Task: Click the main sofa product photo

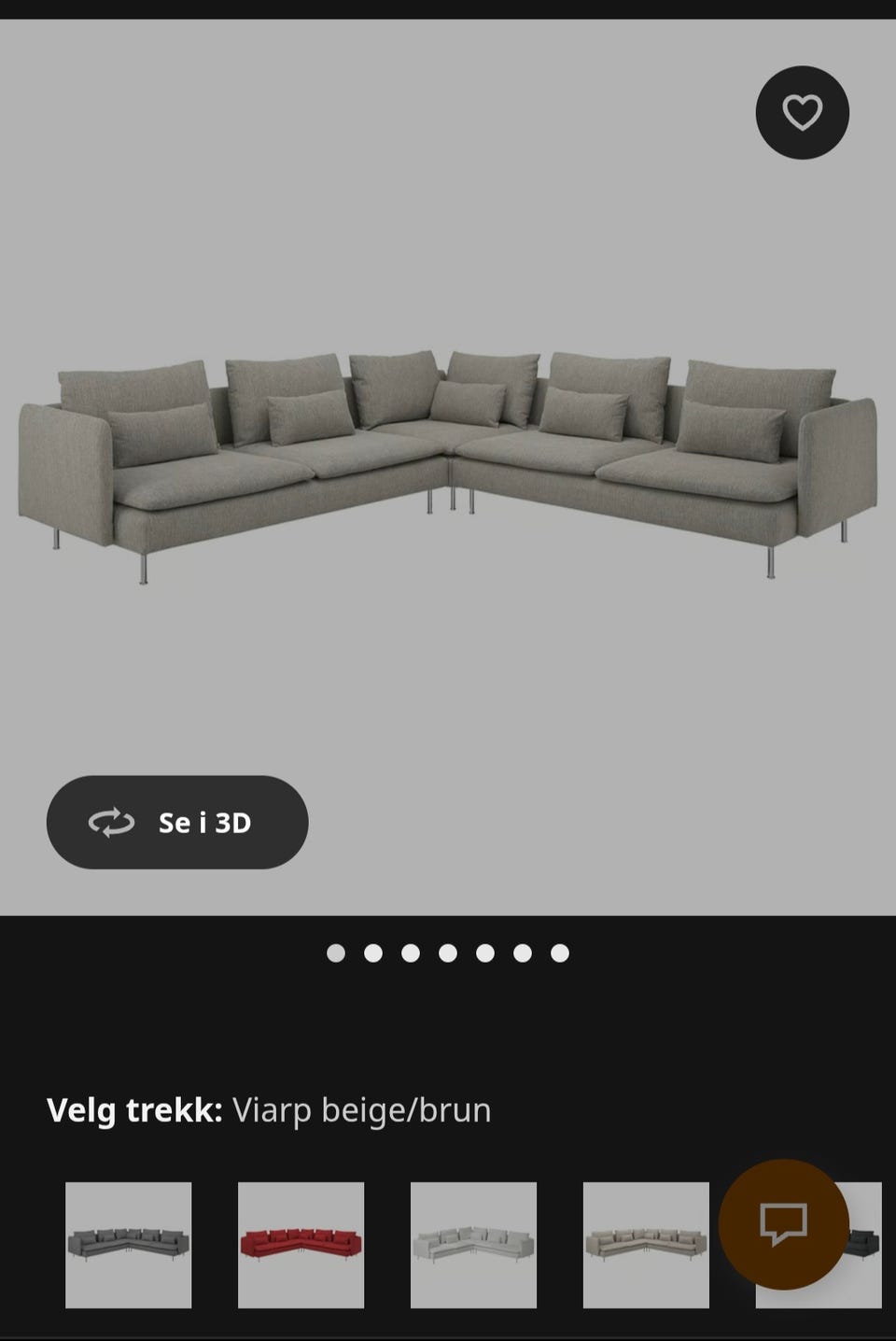Action: (448, 458)
